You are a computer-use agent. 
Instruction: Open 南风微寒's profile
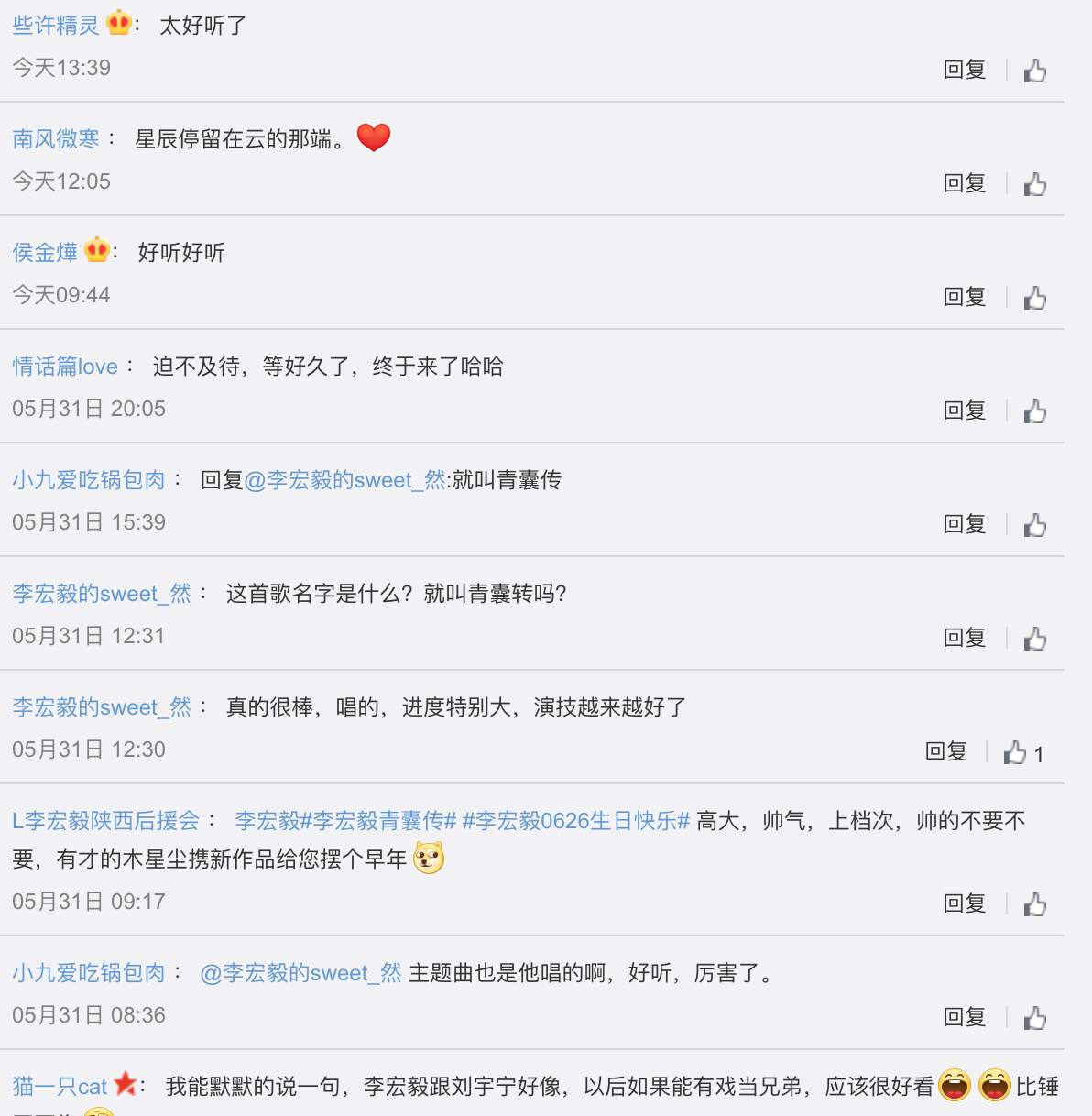coord(56,138)
